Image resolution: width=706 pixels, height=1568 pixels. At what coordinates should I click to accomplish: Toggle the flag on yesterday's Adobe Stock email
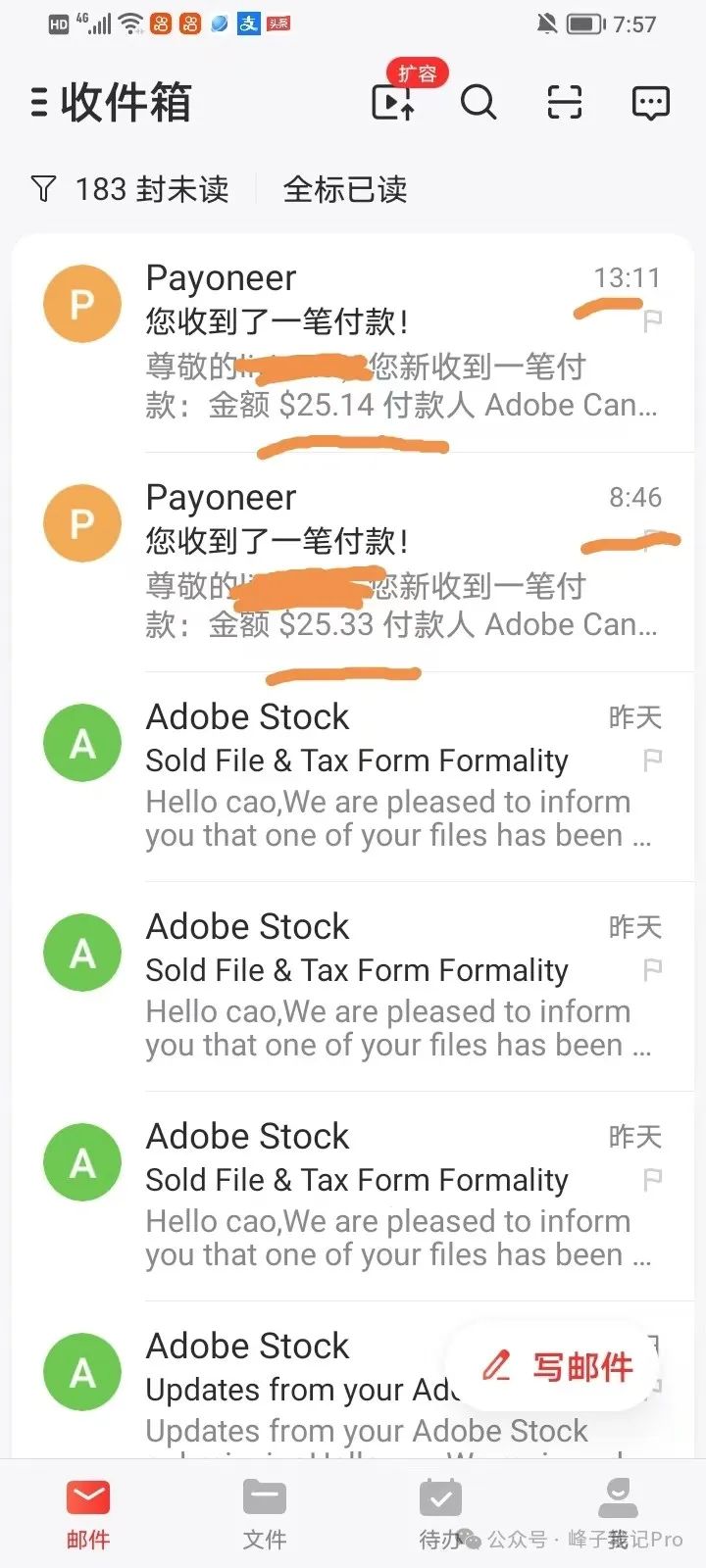pos(651,759)
